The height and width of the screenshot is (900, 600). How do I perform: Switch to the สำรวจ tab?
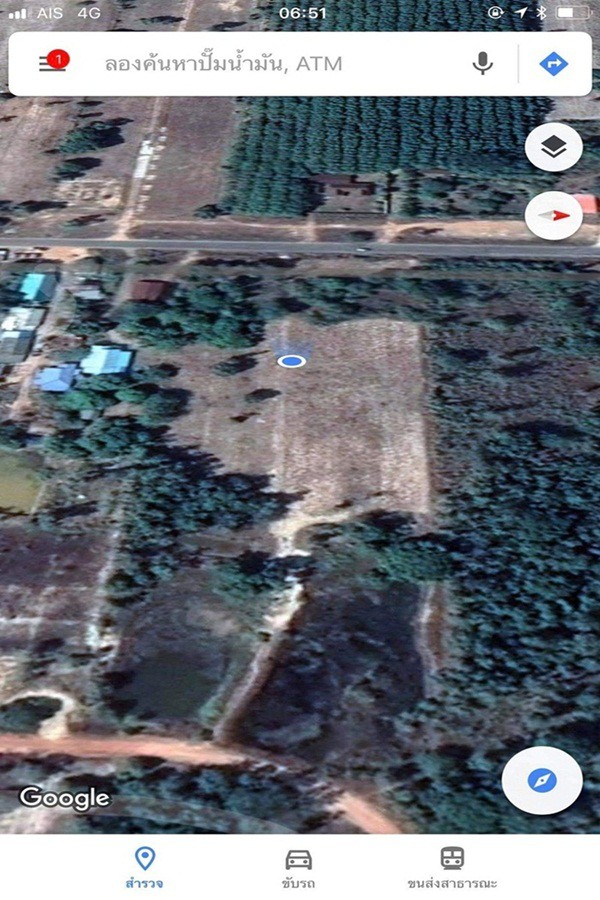click(x=145, y=868)
